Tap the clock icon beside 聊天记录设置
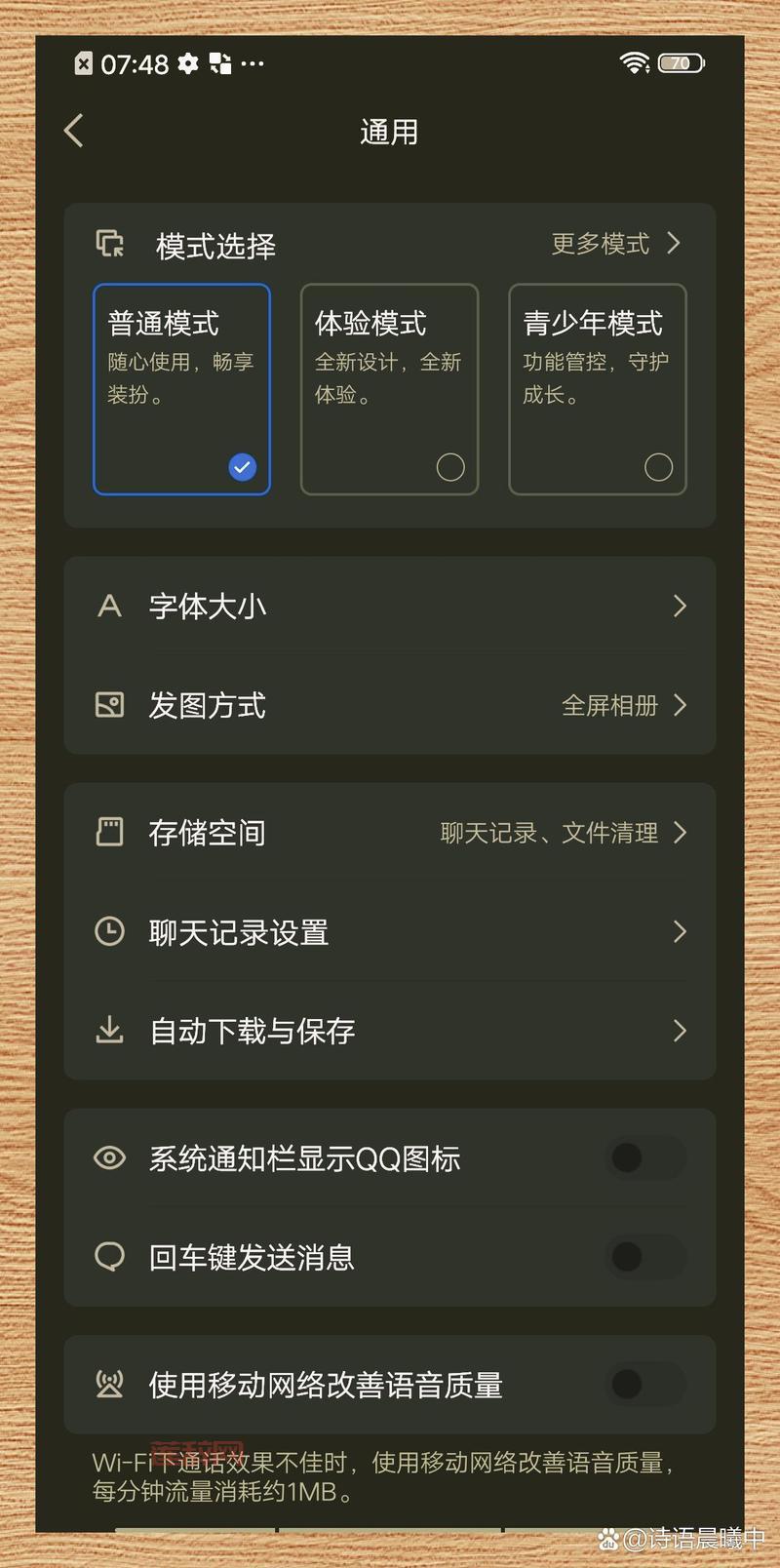This screenshot has height=1568, width=780. pos(110,932)
